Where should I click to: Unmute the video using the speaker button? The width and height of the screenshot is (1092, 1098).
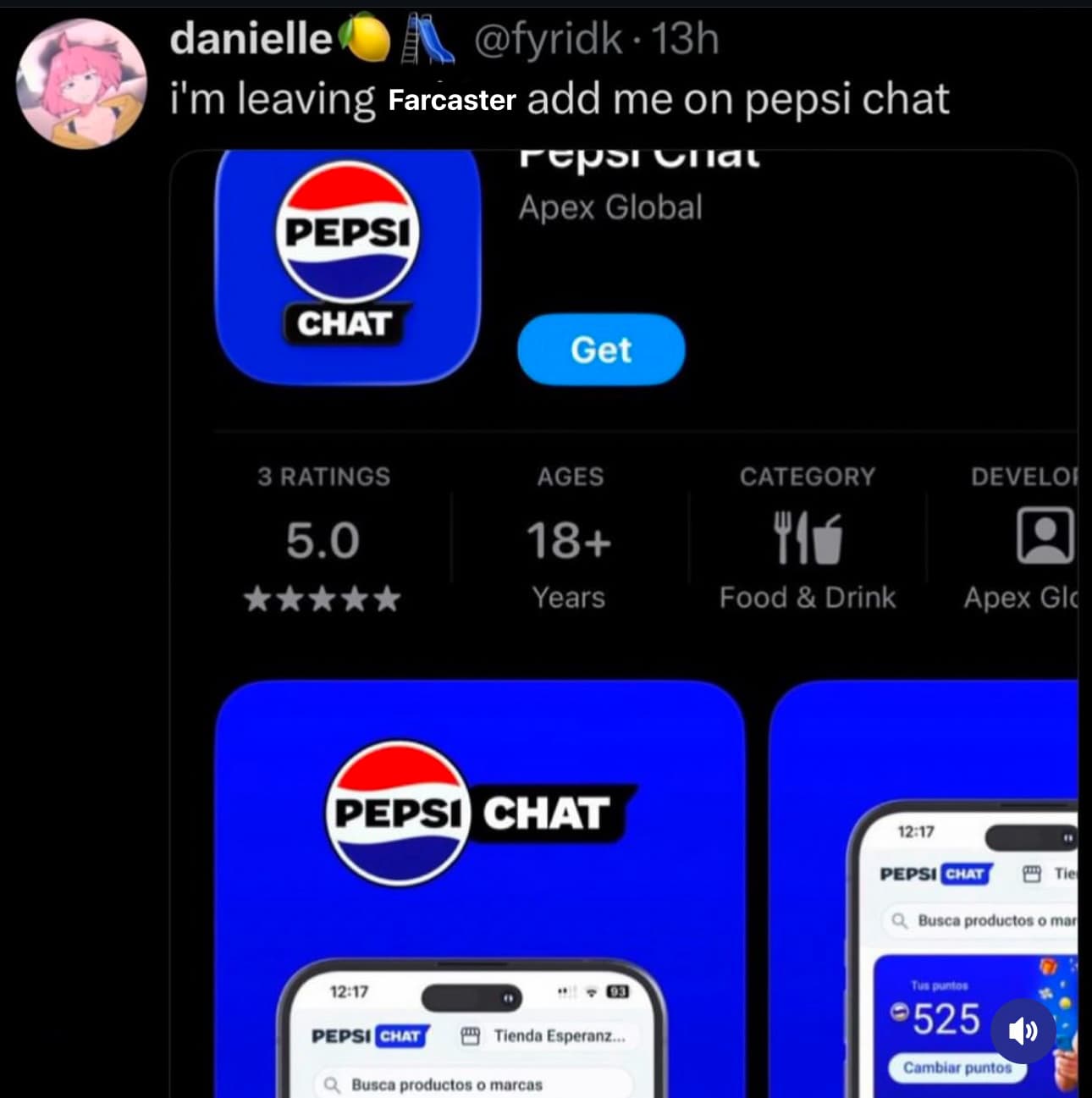tap(1023, 1031)
